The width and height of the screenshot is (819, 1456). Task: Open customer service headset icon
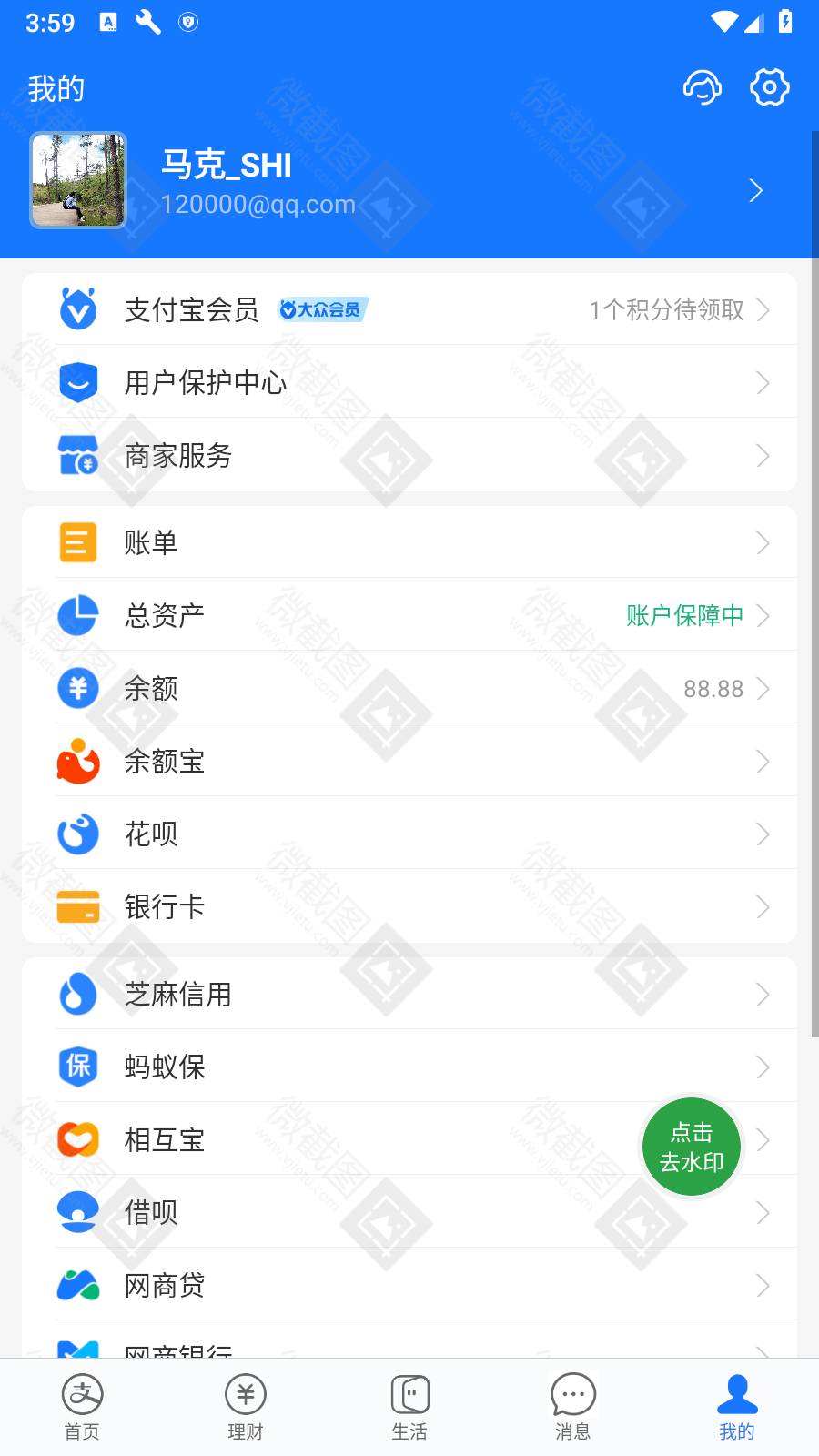pos(702,88)
